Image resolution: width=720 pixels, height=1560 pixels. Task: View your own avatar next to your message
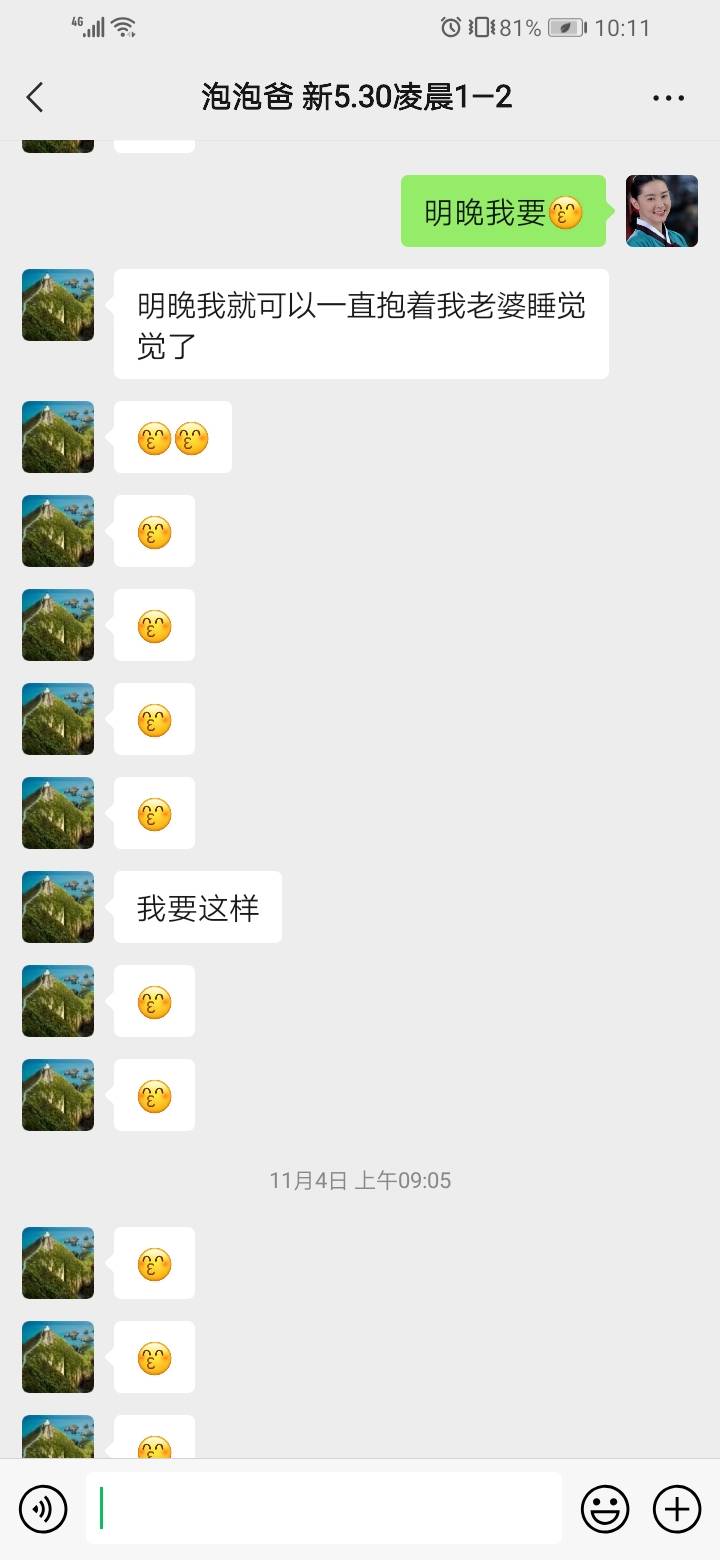click(x=661, y=211)
